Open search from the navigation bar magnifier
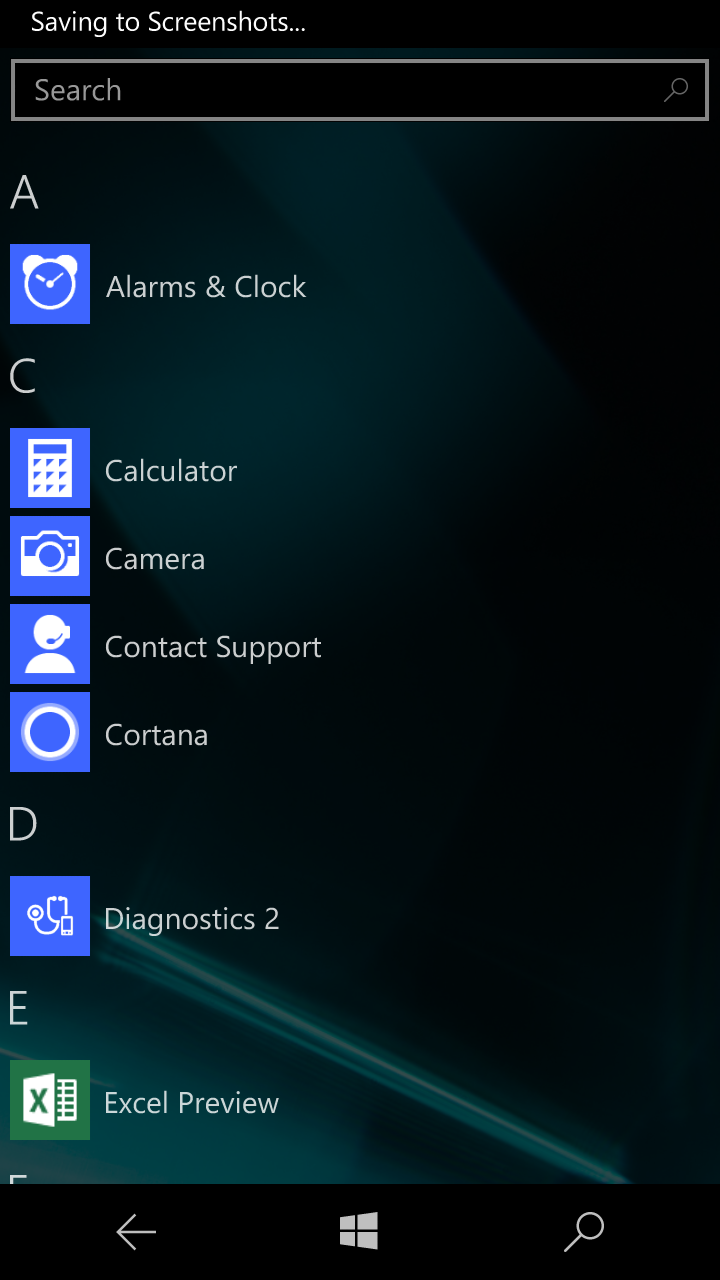The height and width of the screenshot is (1280, 720). [584, 1232]
